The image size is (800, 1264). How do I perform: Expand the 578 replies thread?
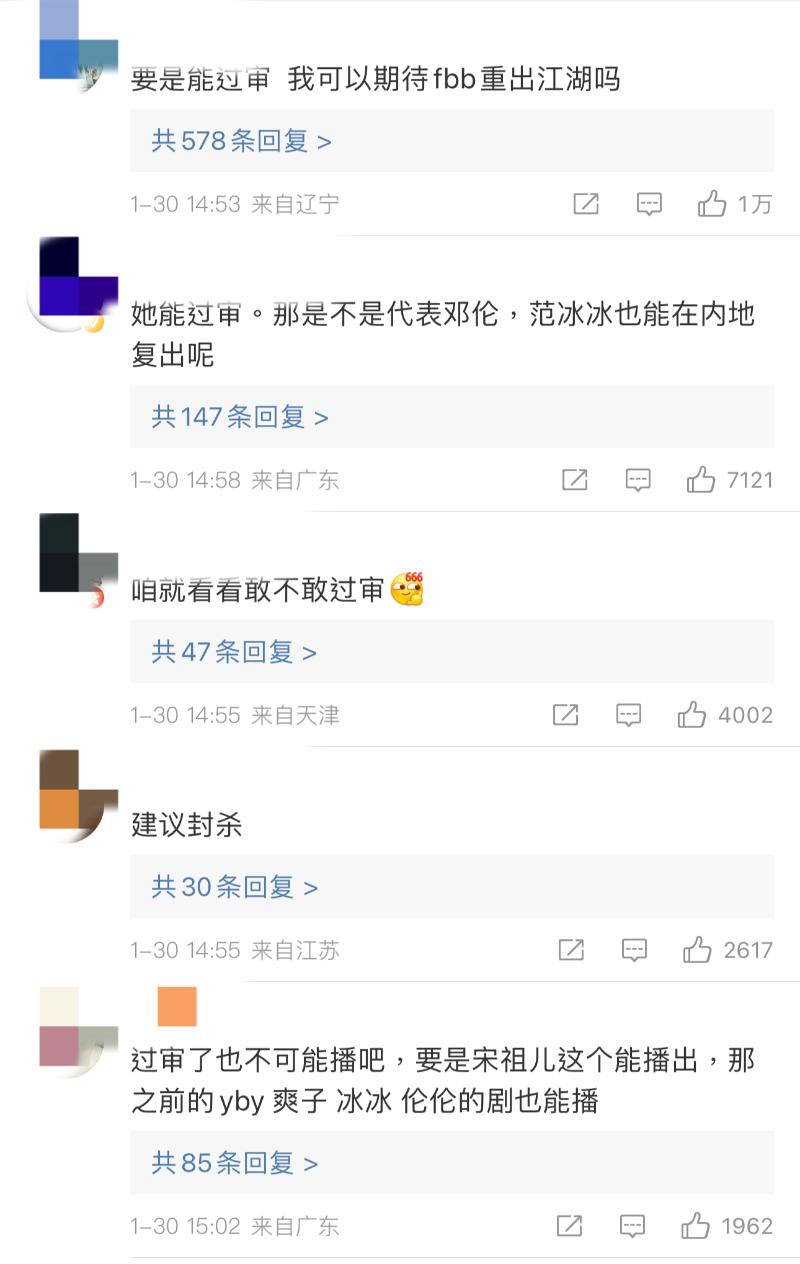tap(241, 141)
